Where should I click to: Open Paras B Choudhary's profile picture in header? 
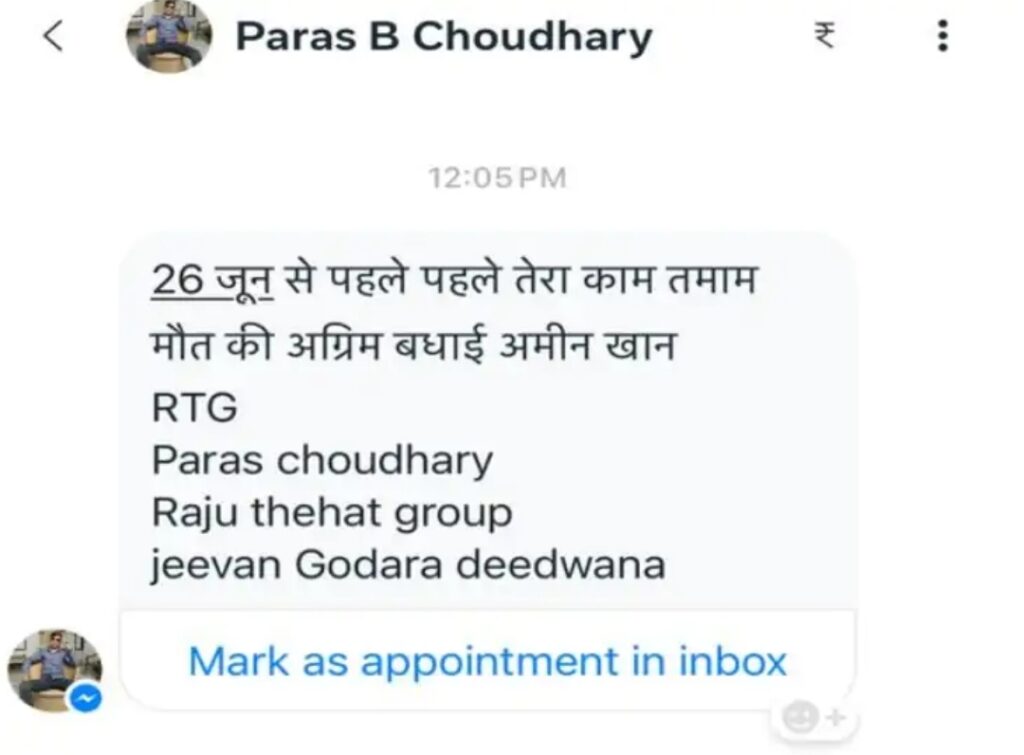coord(168,37)
